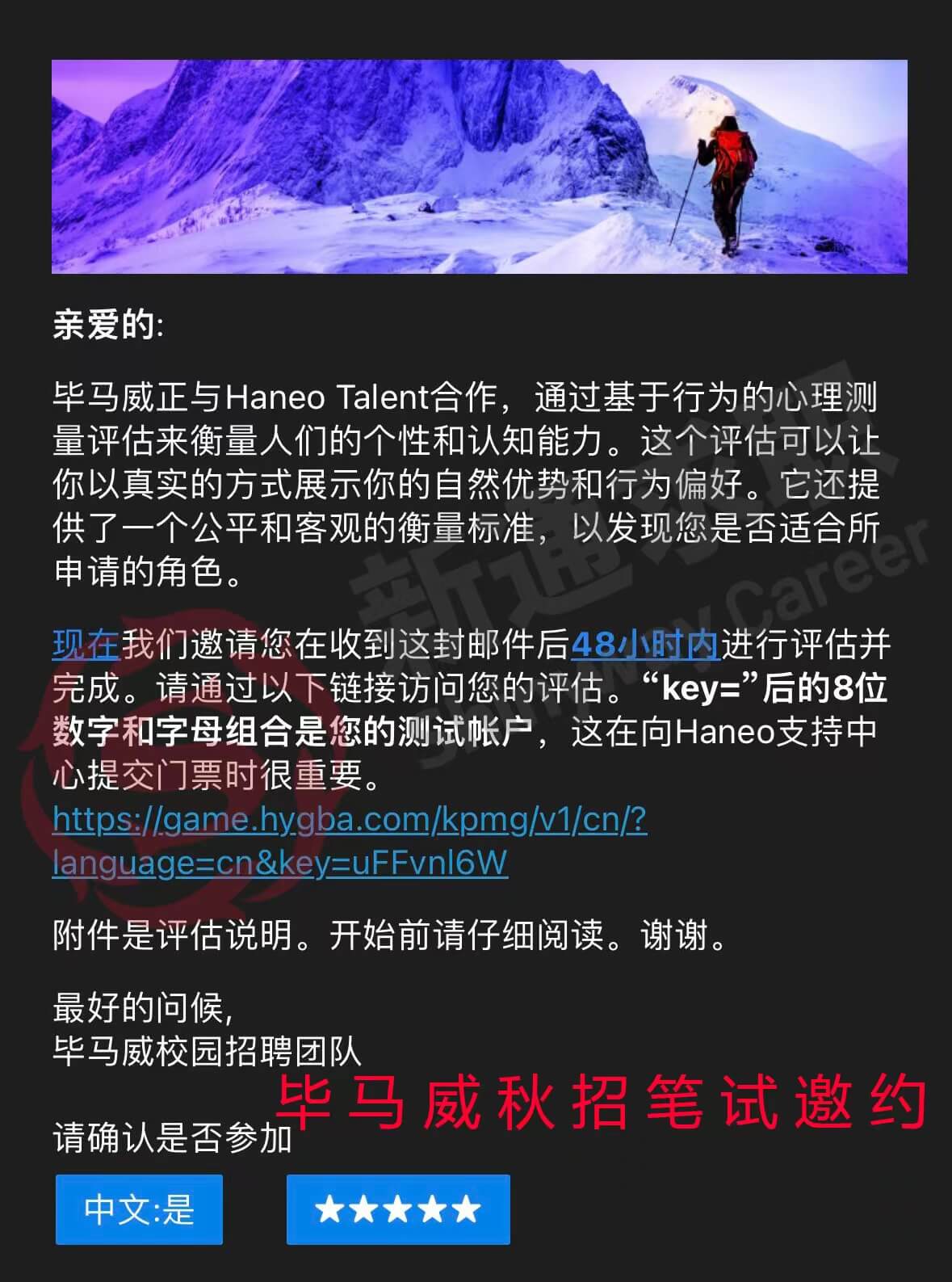
Task: Confirm attendance with the 中文:是 button
Action: point(139,1209)
